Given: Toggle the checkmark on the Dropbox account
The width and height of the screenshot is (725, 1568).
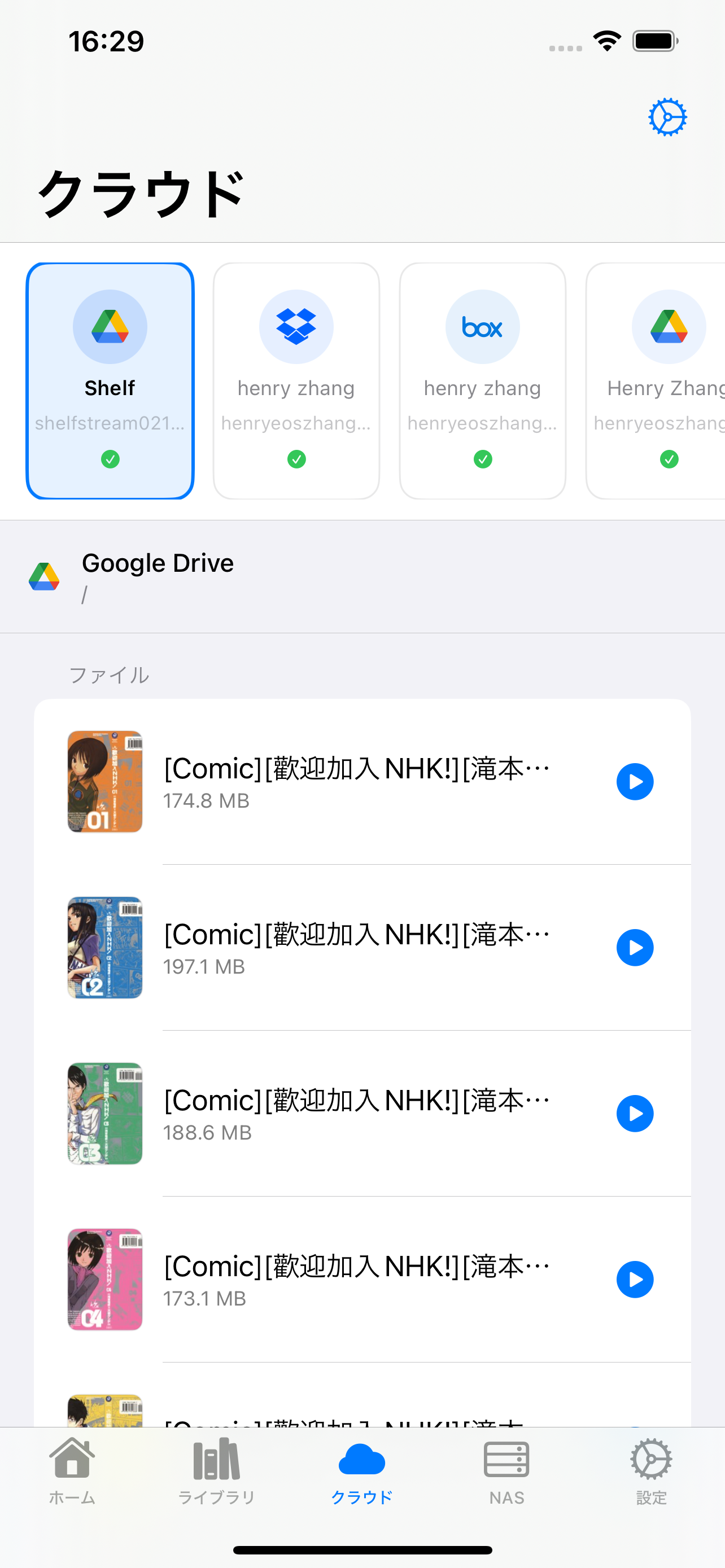Looking at the screenshot, I should [296, 459].
